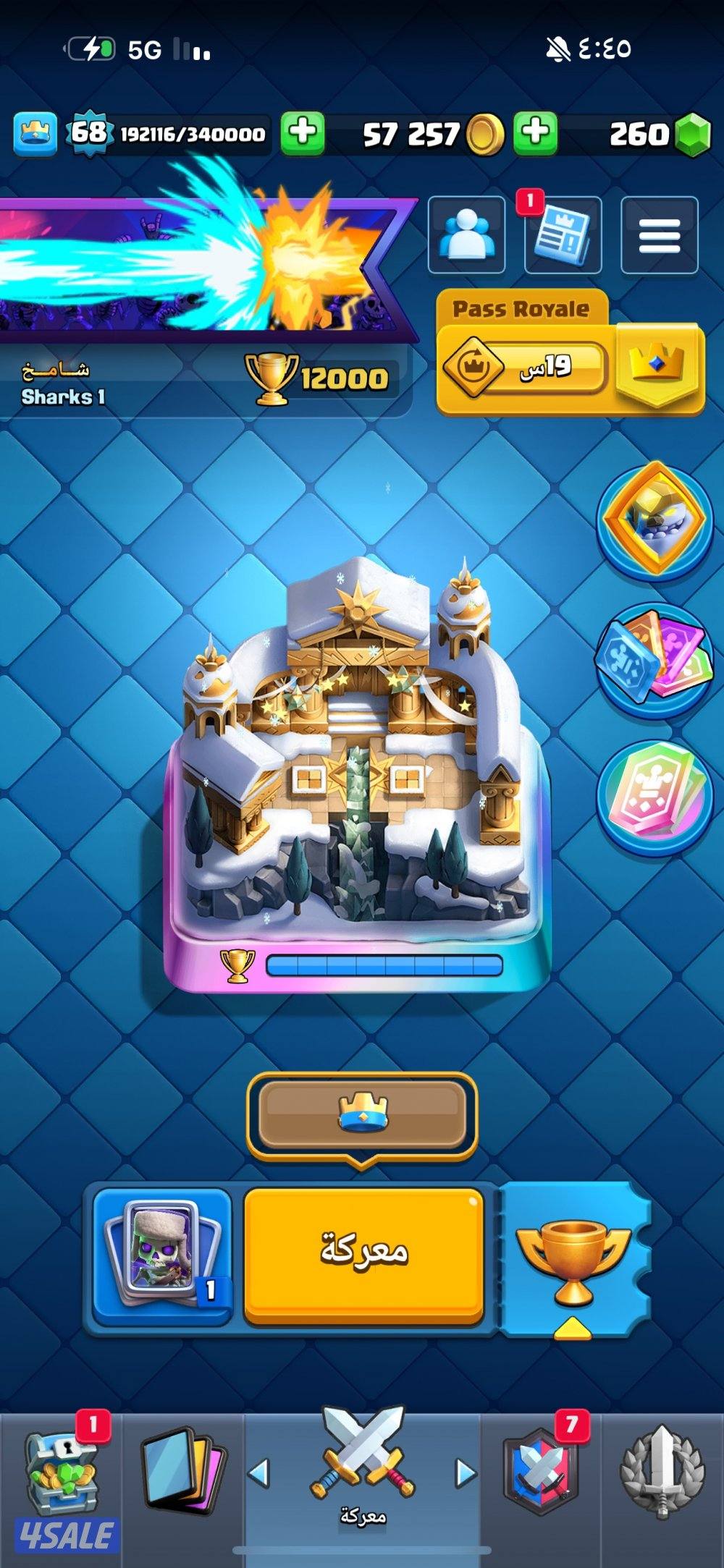The height and width of the screenshot is (1568, 724).
Task: Add more gold with the plus button
Action: (535, 134)
